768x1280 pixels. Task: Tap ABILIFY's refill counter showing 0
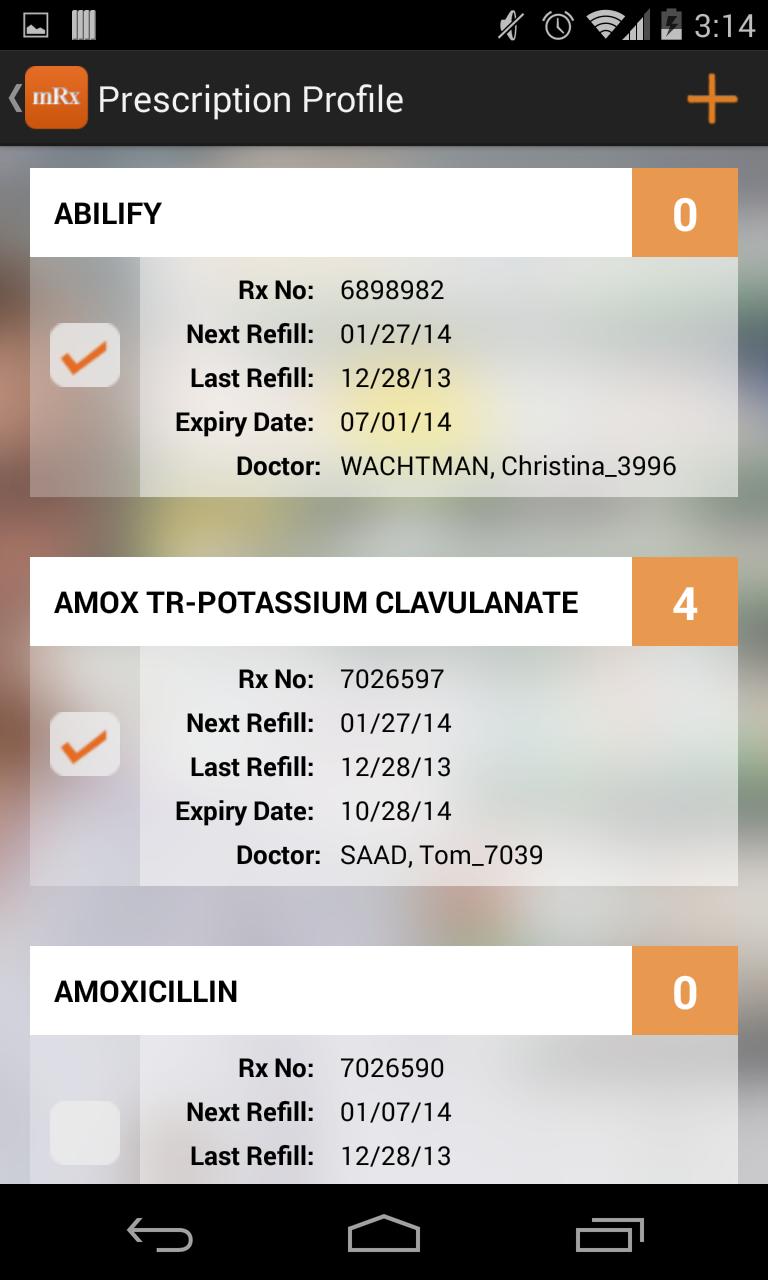(x=684, y=212)
